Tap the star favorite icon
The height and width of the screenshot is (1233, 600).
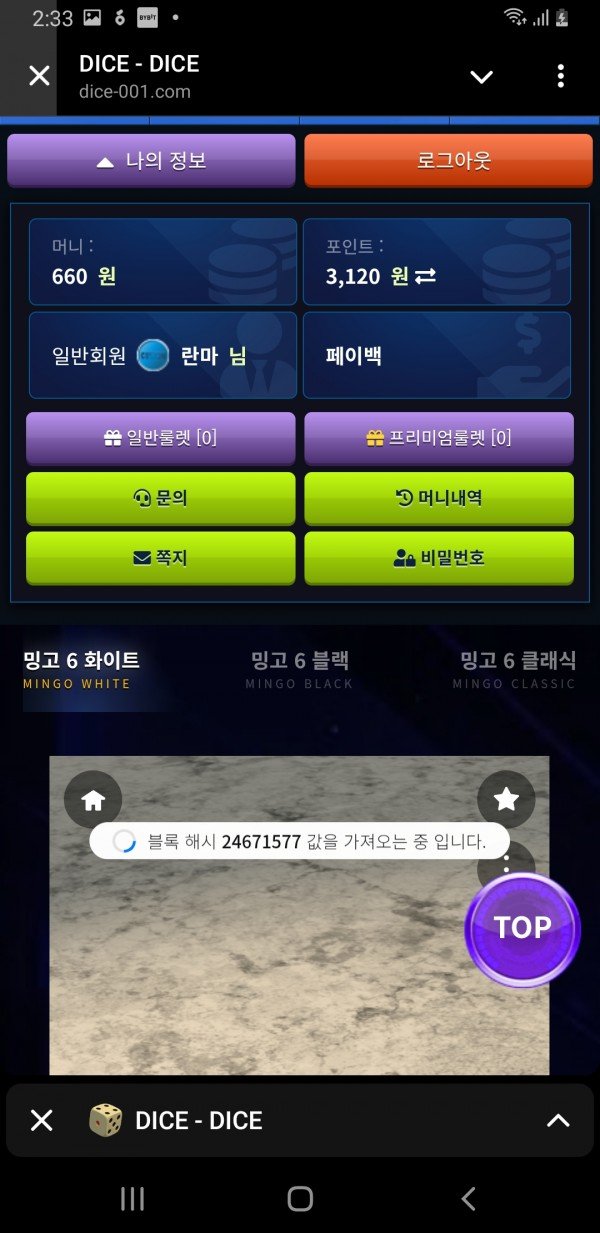tap(507, 799)
